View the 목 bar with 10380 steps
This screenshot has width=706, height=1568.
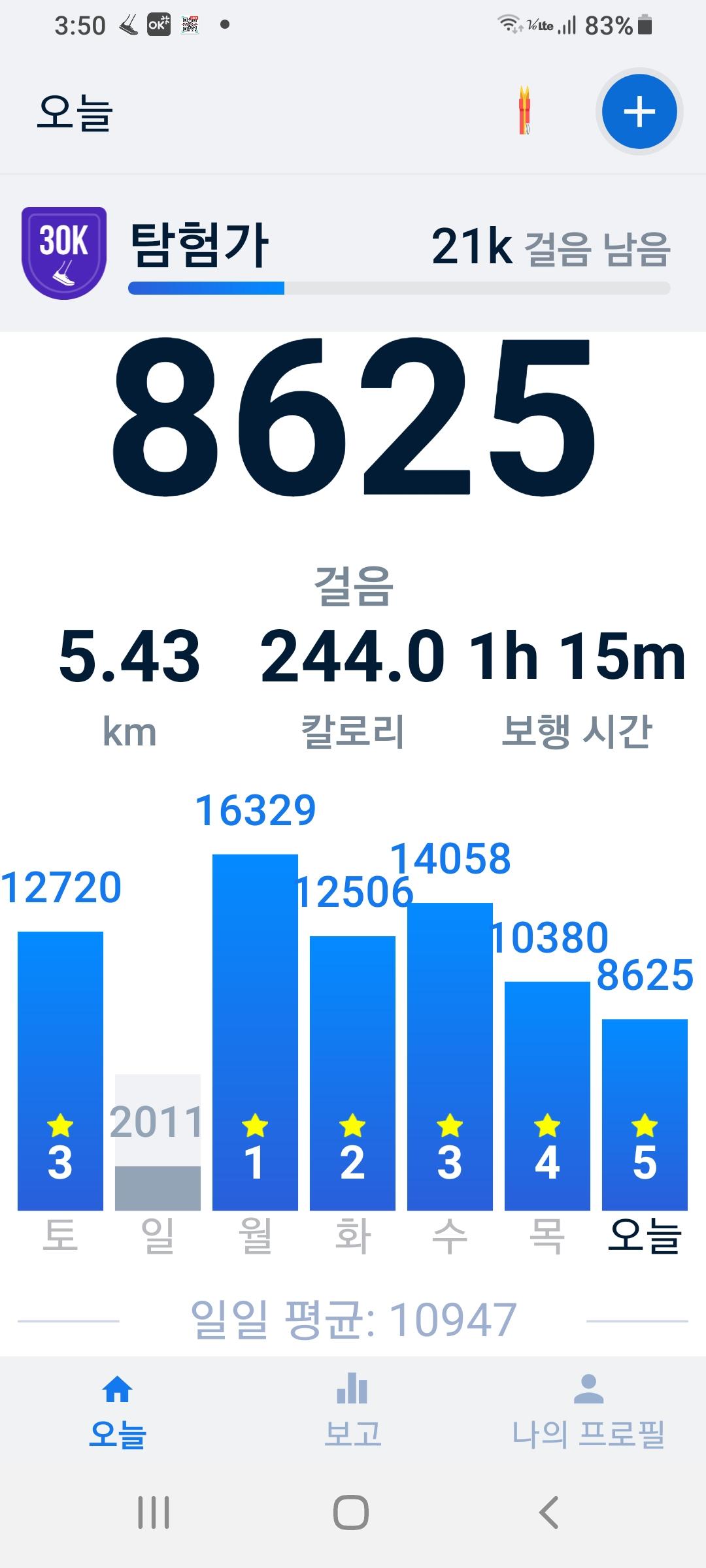[547, 1094]
